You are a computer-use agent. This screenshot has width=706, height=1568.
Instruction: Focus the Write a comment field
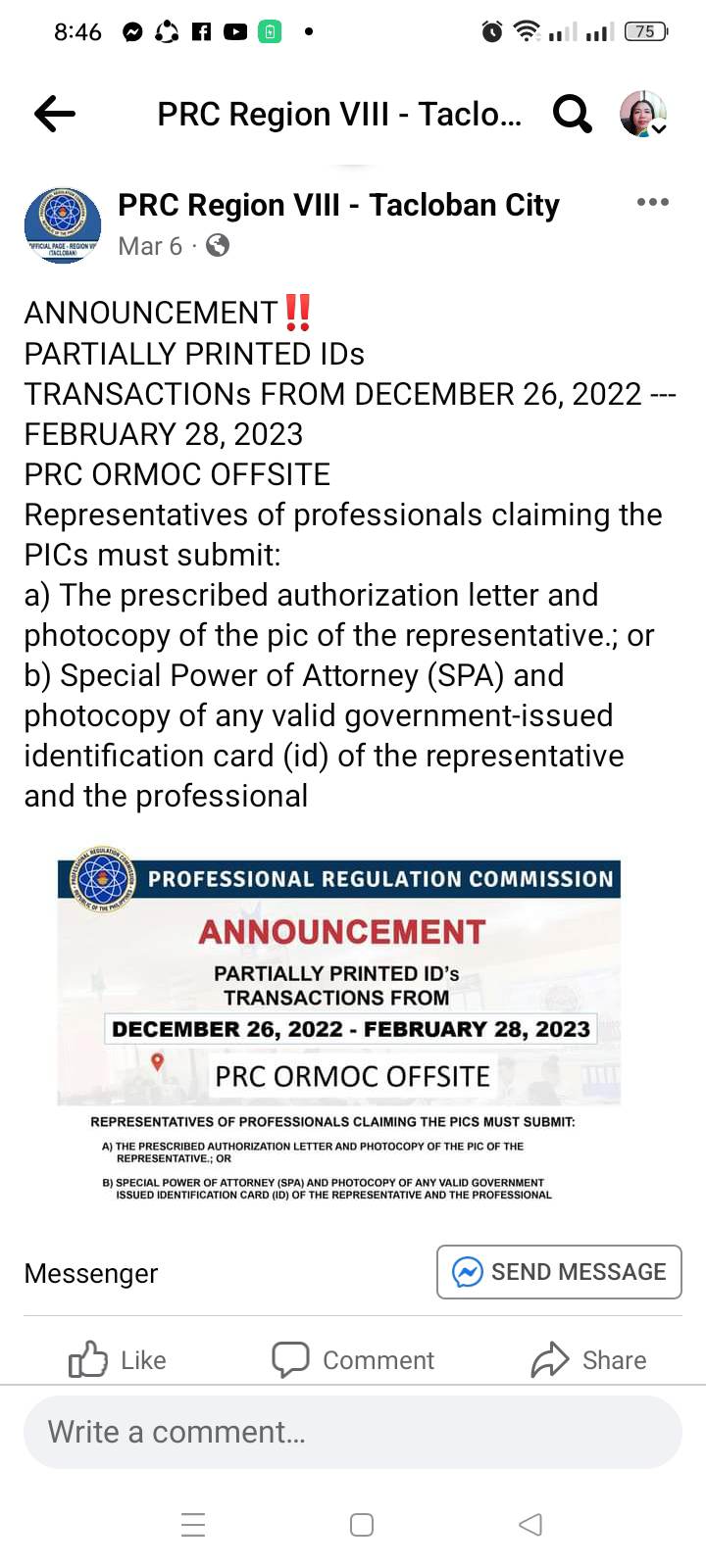point(353,1432)
